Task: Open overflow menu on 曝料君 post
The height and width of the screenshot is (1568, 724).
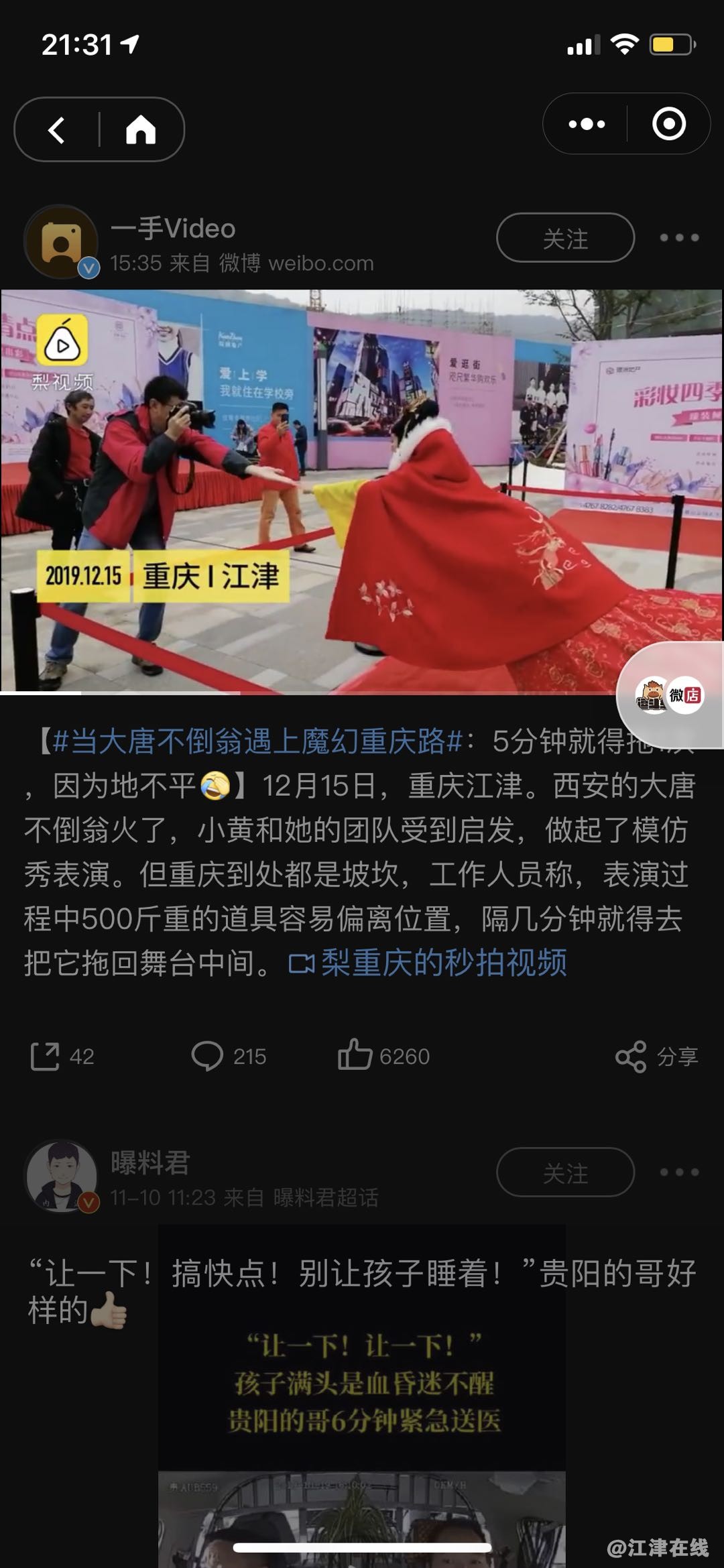Action: pos(678,1172)
